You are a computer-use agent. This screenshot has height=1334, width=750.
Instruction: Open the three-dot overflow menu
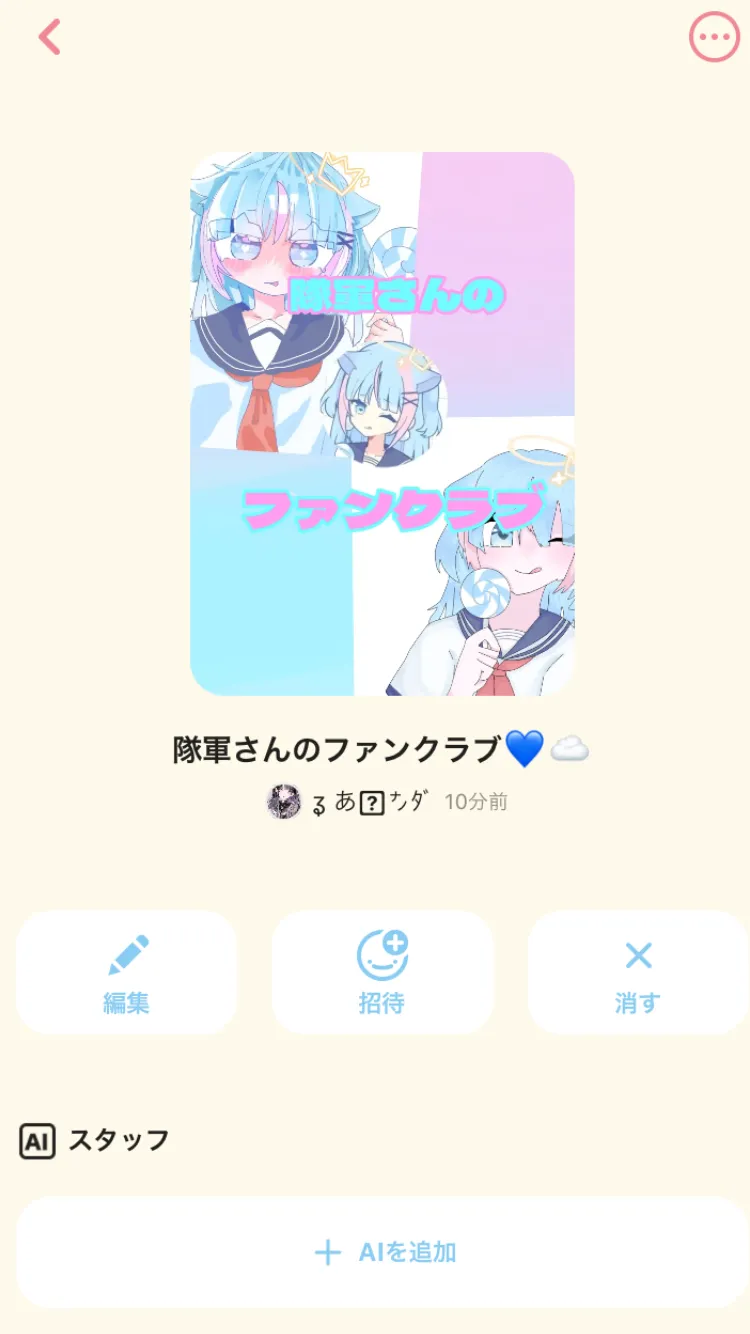714,38
